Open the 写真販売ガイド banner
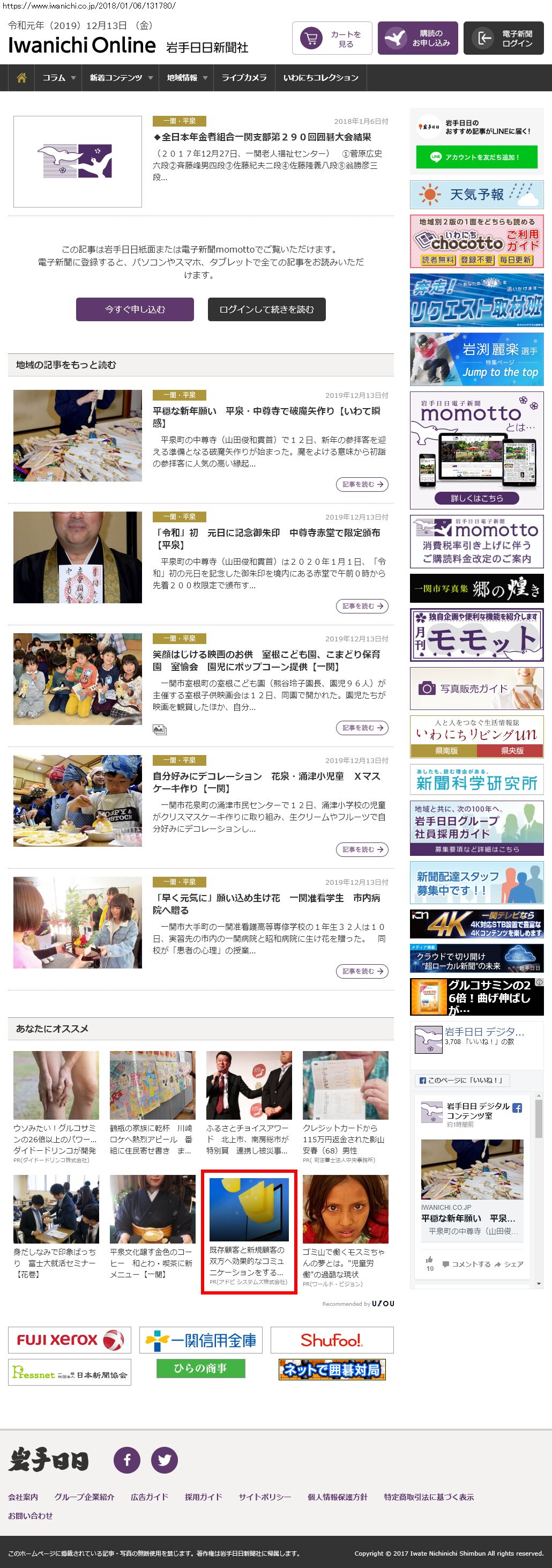 (x=476, y=689)
